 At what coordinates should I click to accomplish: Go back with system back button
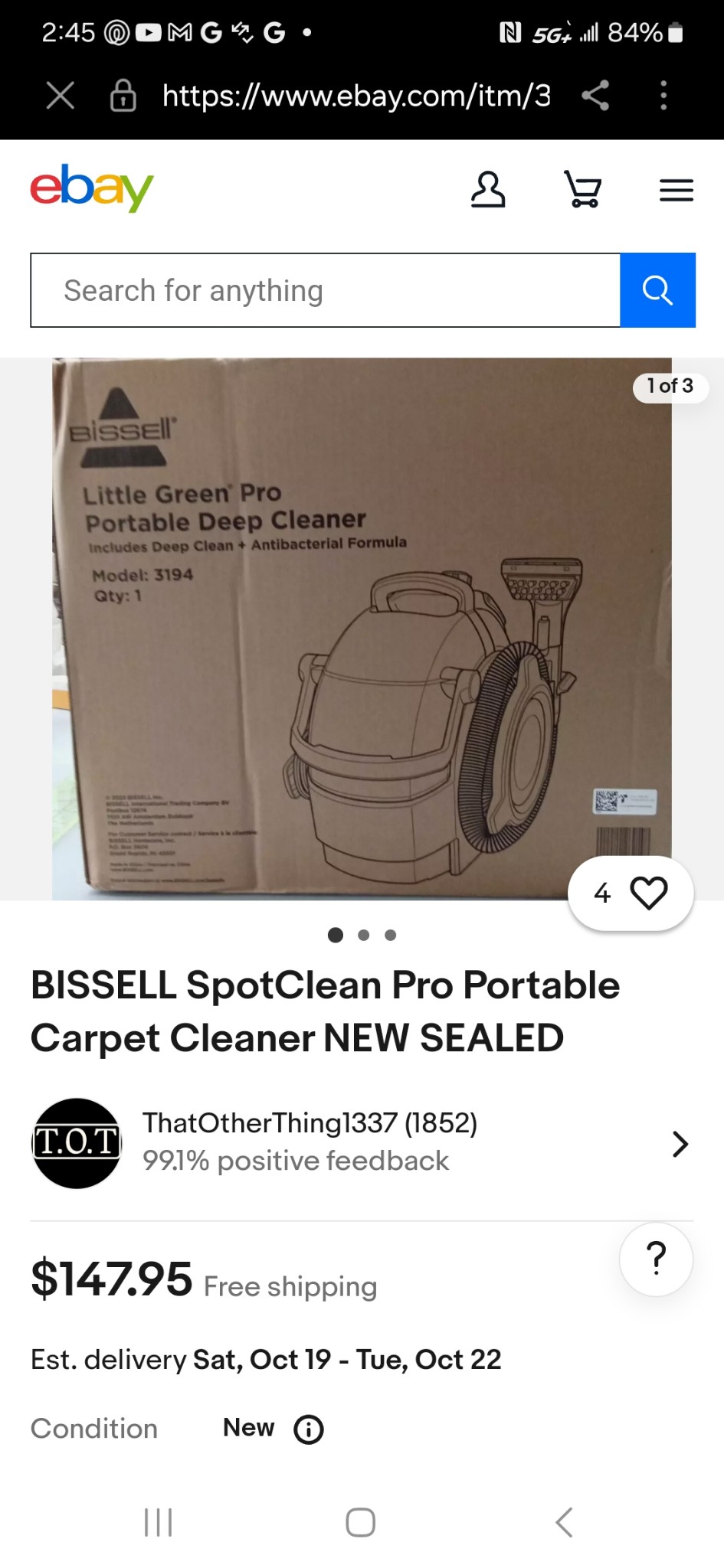click(x=564, y=1522)
